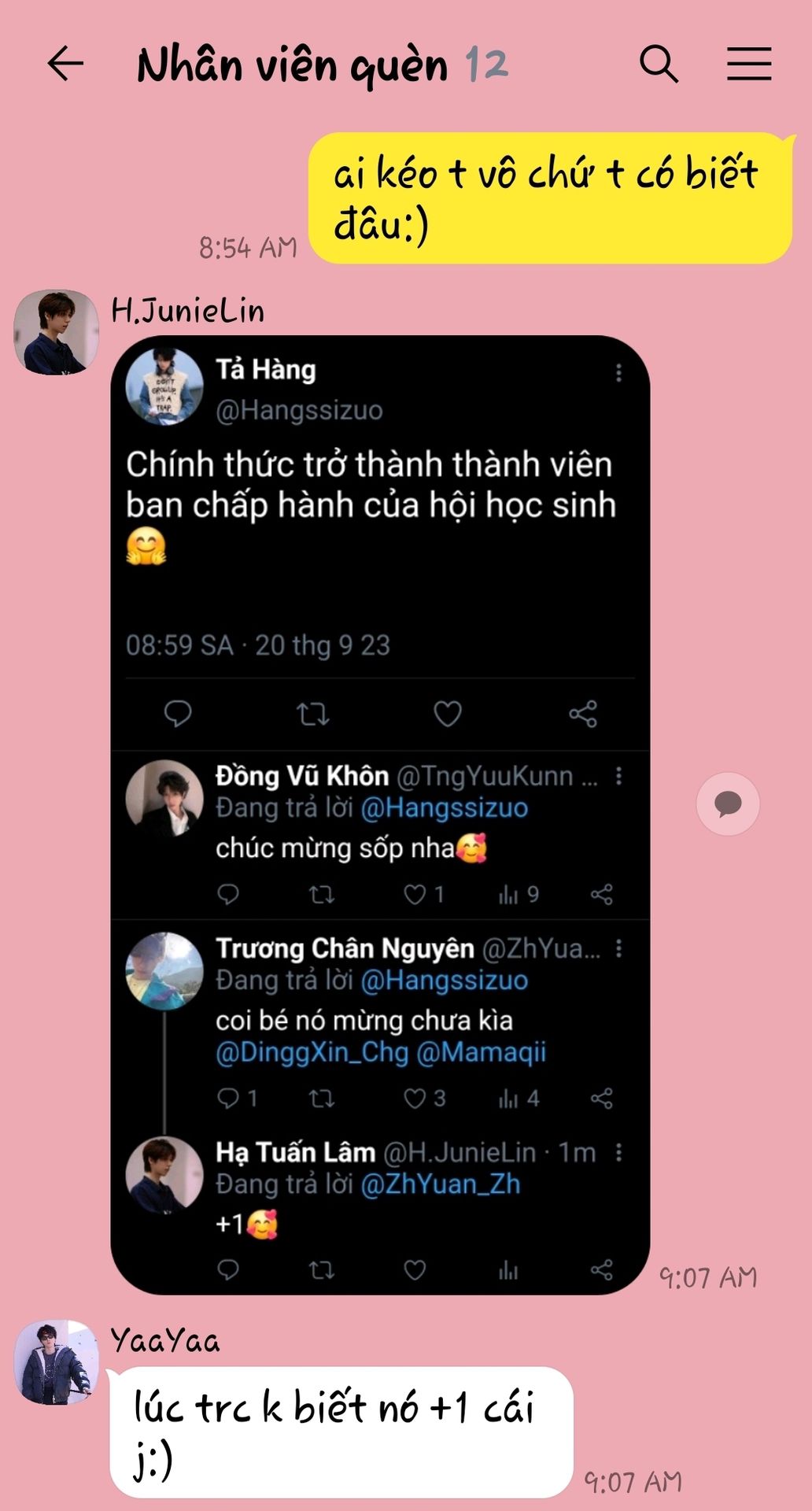Tap the speech bubble icon beside the image

point(728,804)
